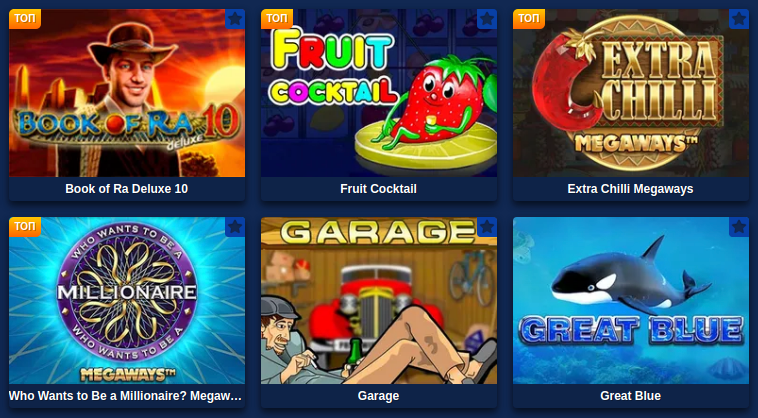Favorite the Fruit Cocktail game with star
758x418 pixels.
pyautogui.click(x=486, y=19)
